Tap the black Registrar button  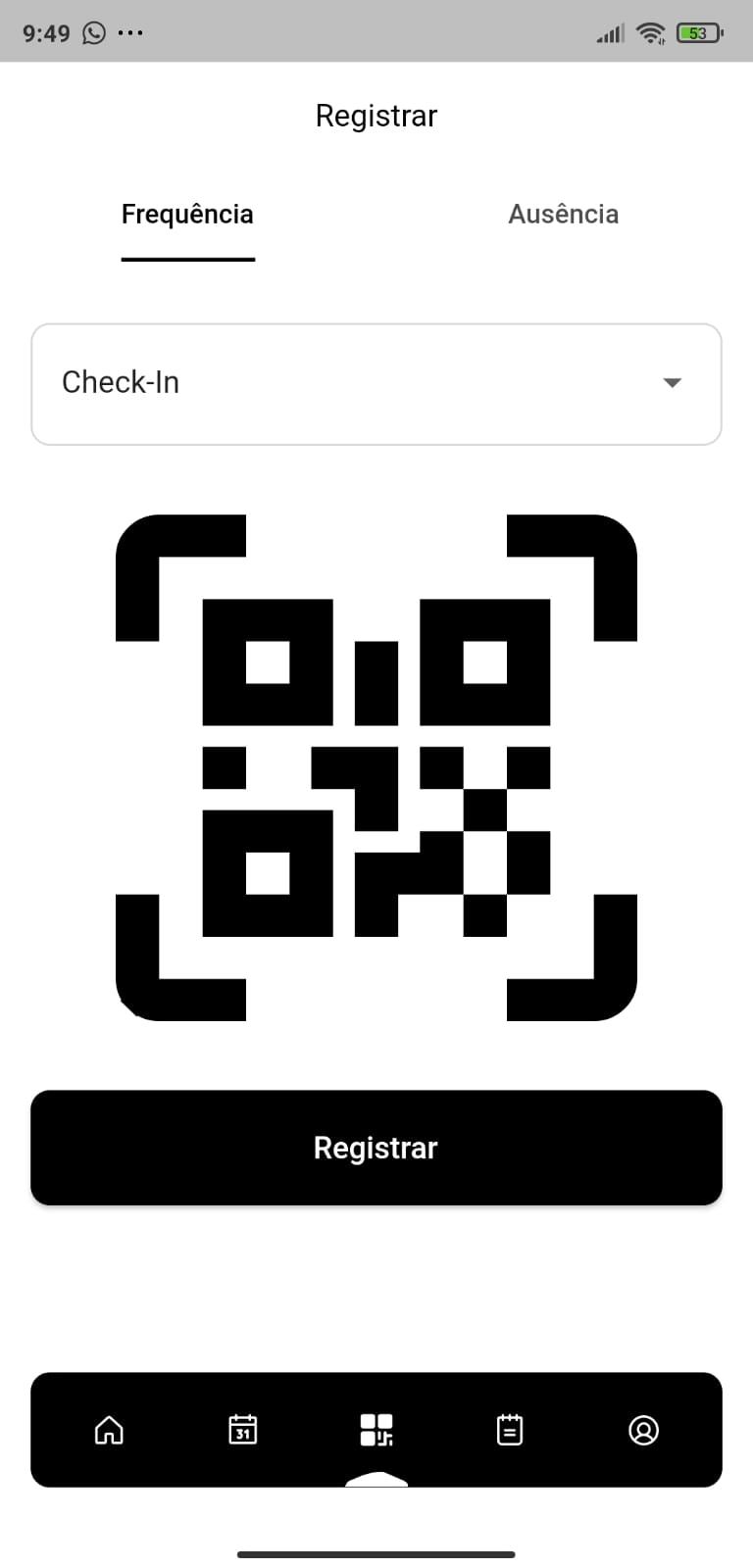[376, 1148]
